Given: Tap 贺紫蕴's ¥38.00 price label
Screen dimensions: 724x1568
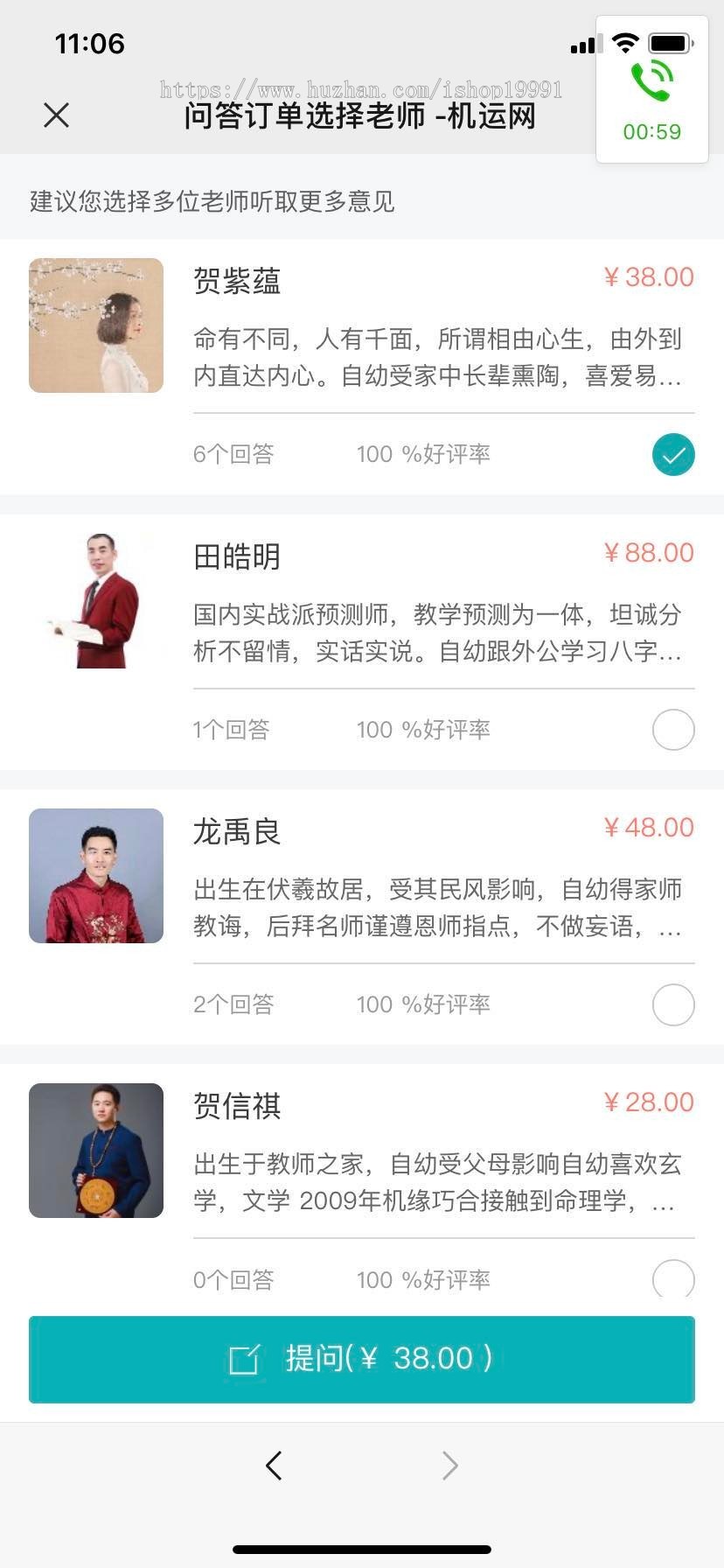Looking at the screenshot, I should click(648, 276).
